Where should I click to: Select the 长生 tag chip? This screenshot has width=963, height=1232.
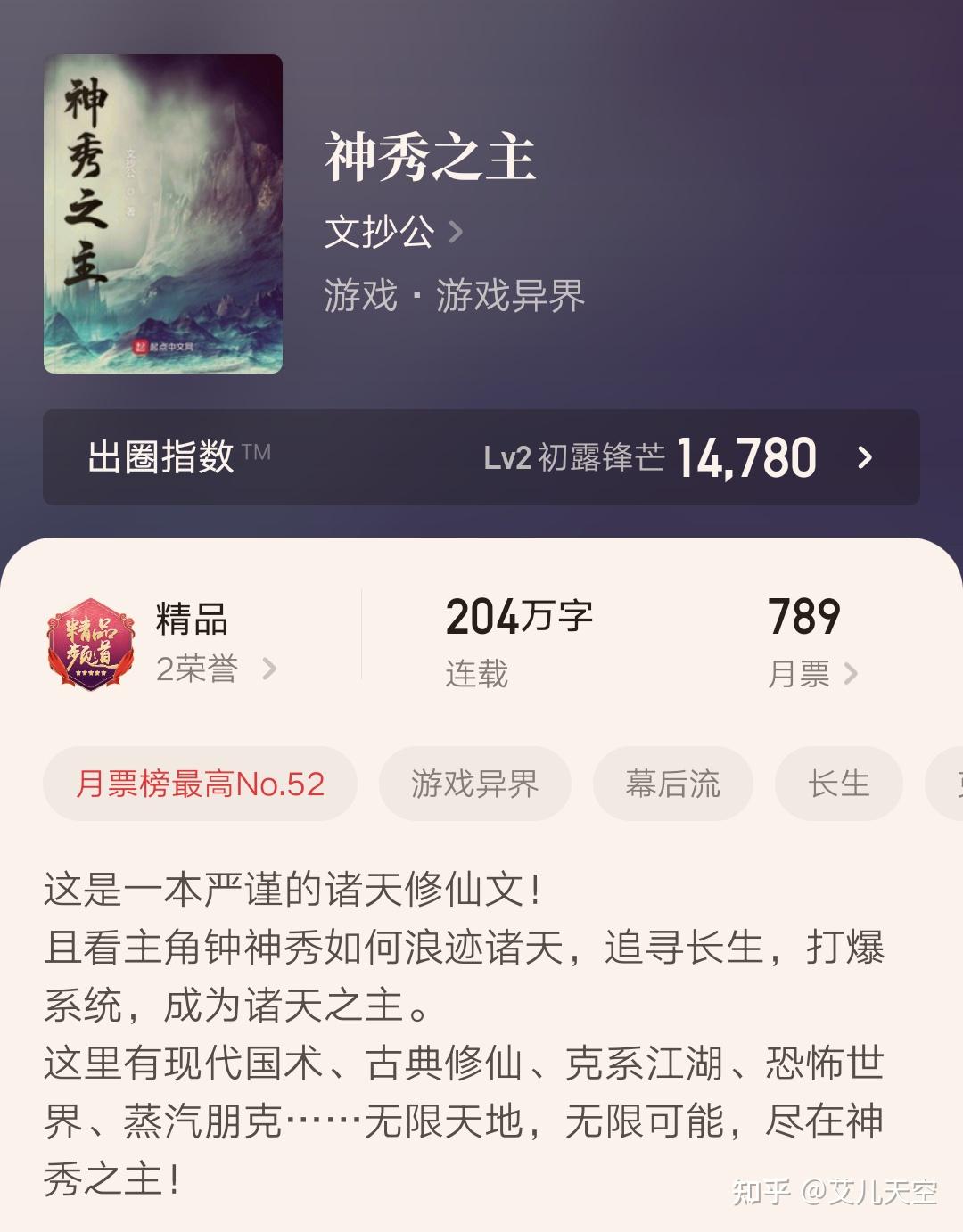click(838, 784)
